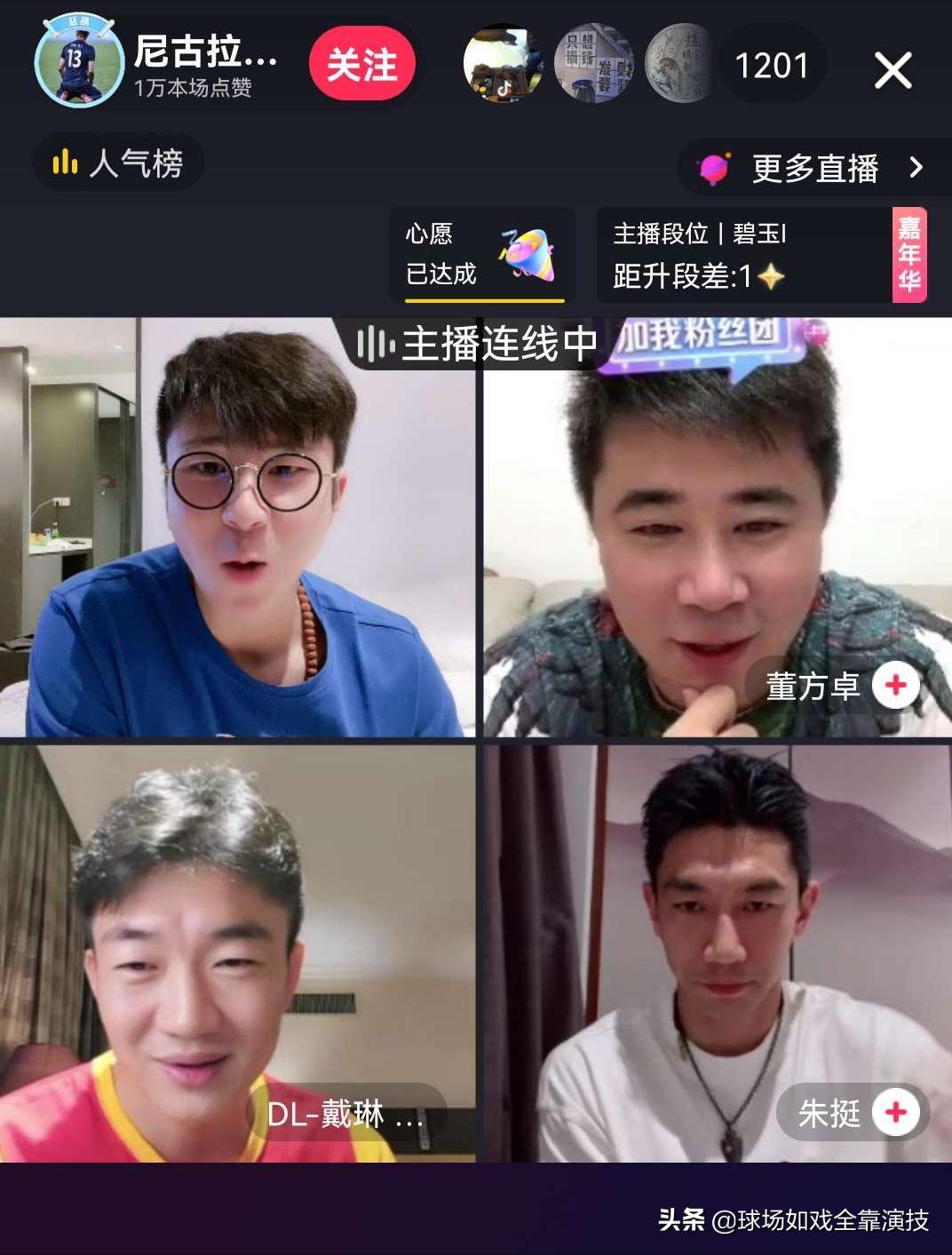Tap the plus icon to follow 董方卓

pyautogui.click(x=894, y=685)
